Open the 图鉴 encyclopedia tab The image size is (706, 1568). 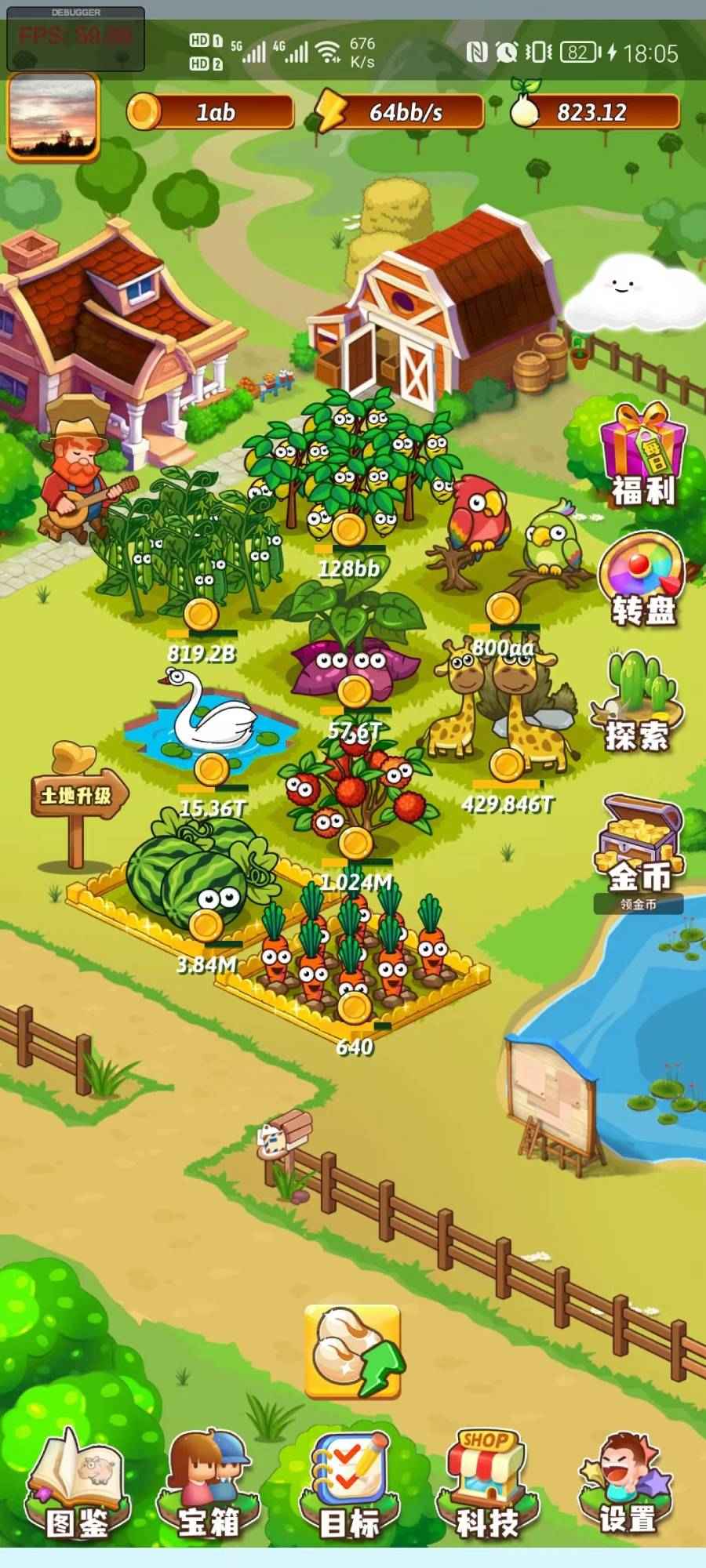(76, 1485)
